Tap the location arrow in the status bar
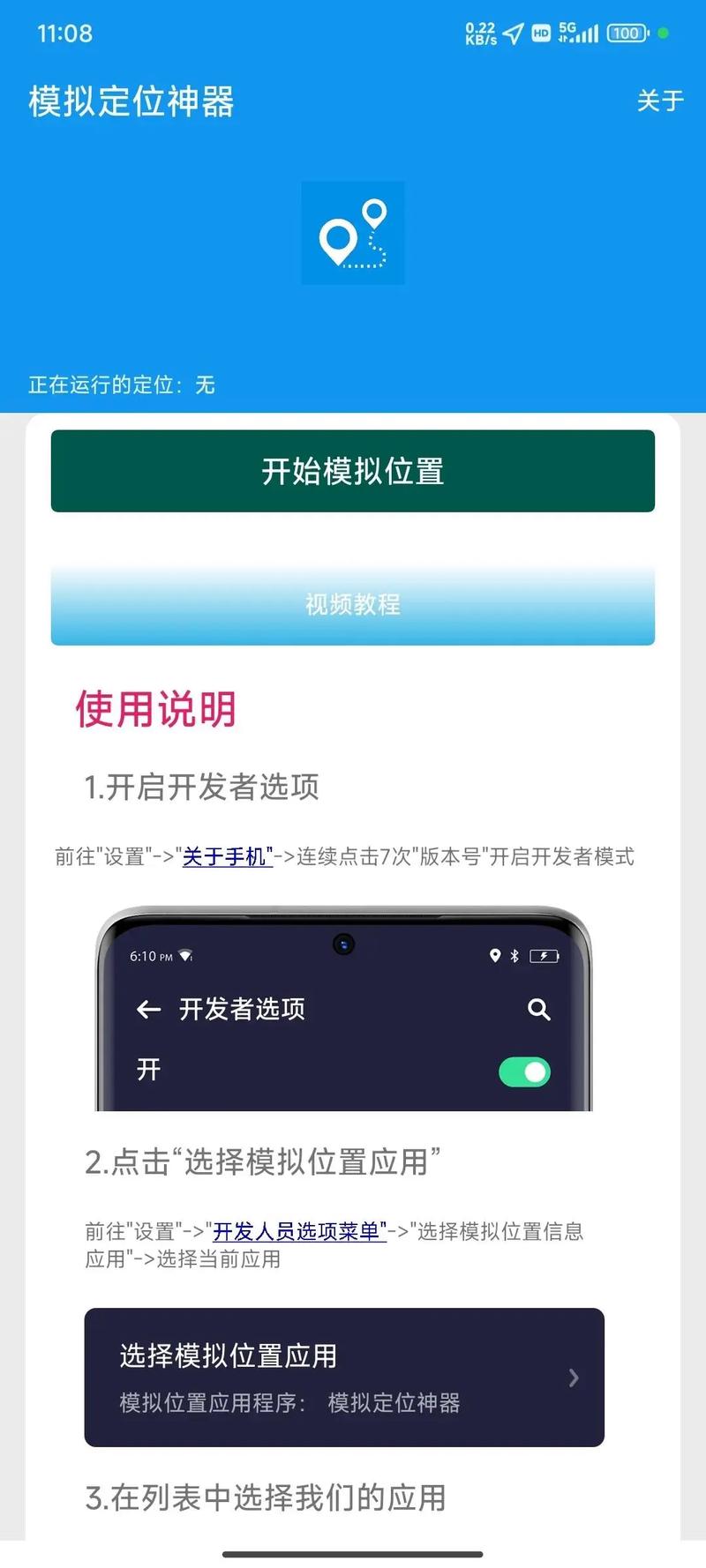The height and width of the screenshot is (1568, 706). [512, 34]
